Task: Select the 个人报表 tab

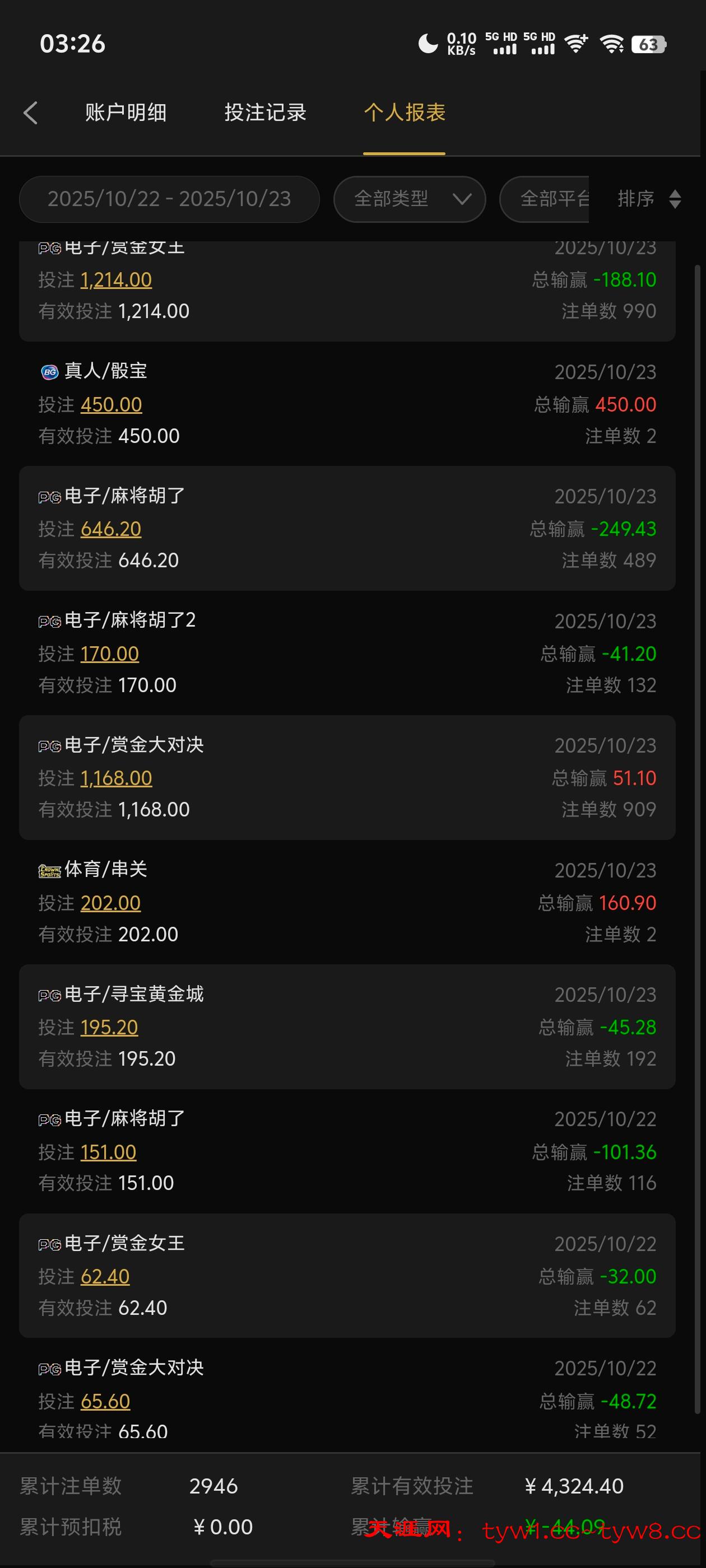Action: click(x=405, y=113)
